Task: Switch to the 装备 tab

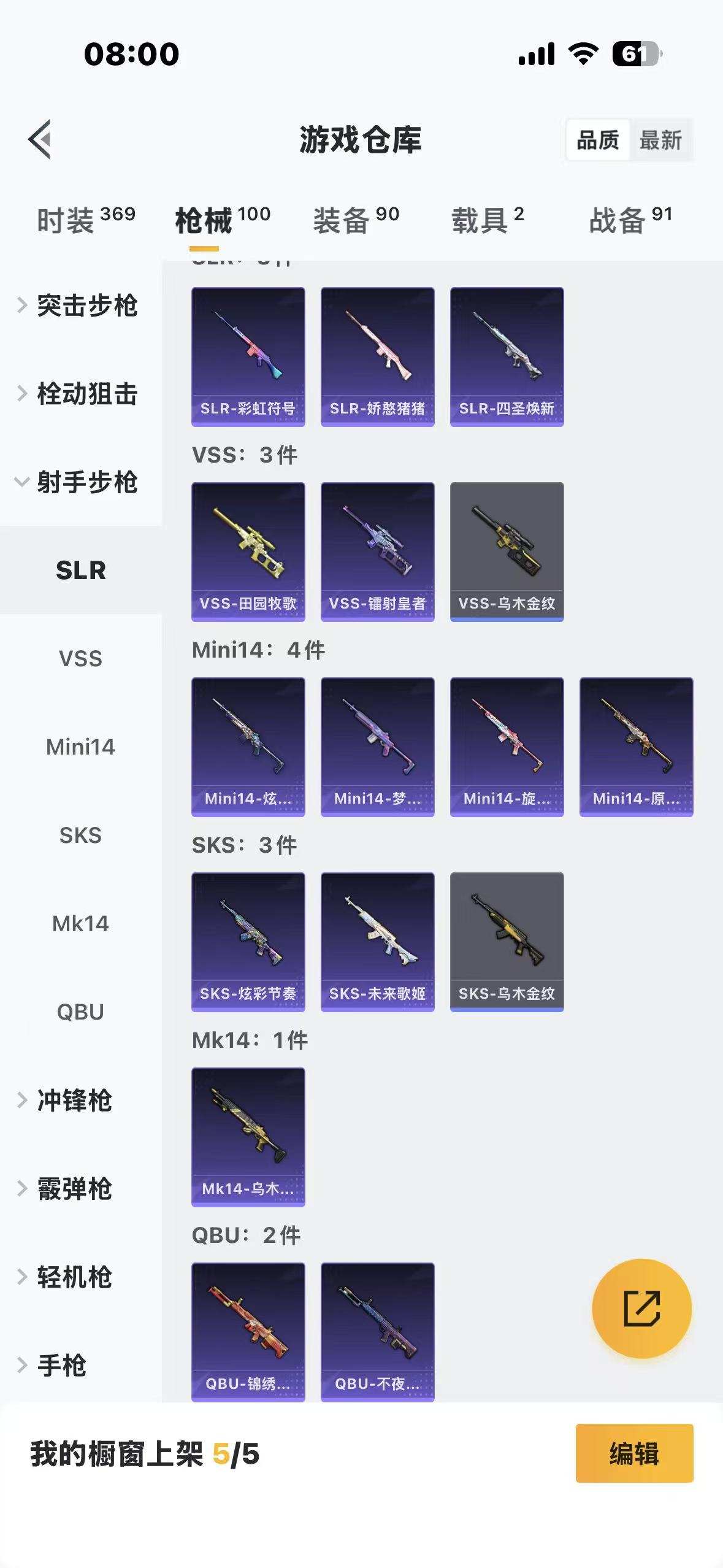Action: tap(356, 220)
